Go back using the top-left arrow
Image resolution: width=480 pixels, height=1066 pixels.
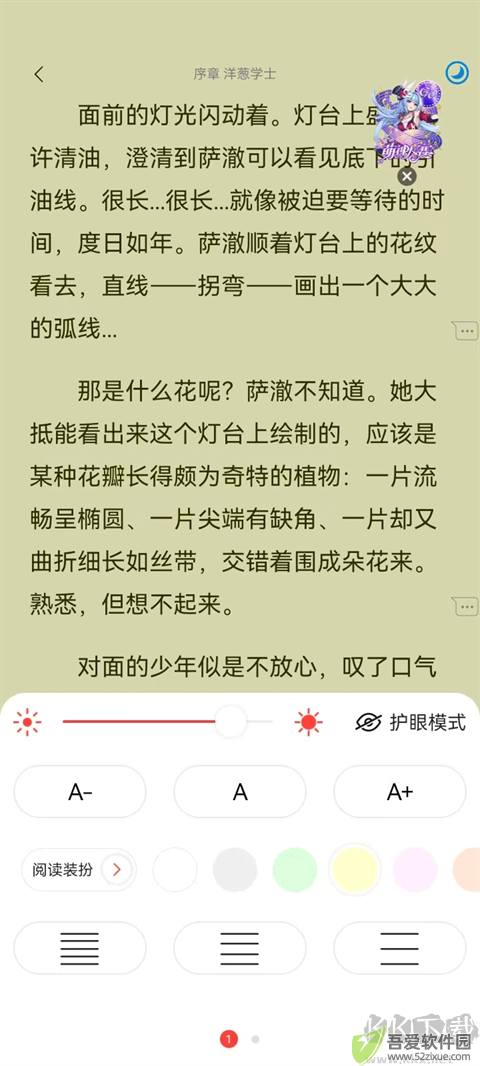coord(39,74)
